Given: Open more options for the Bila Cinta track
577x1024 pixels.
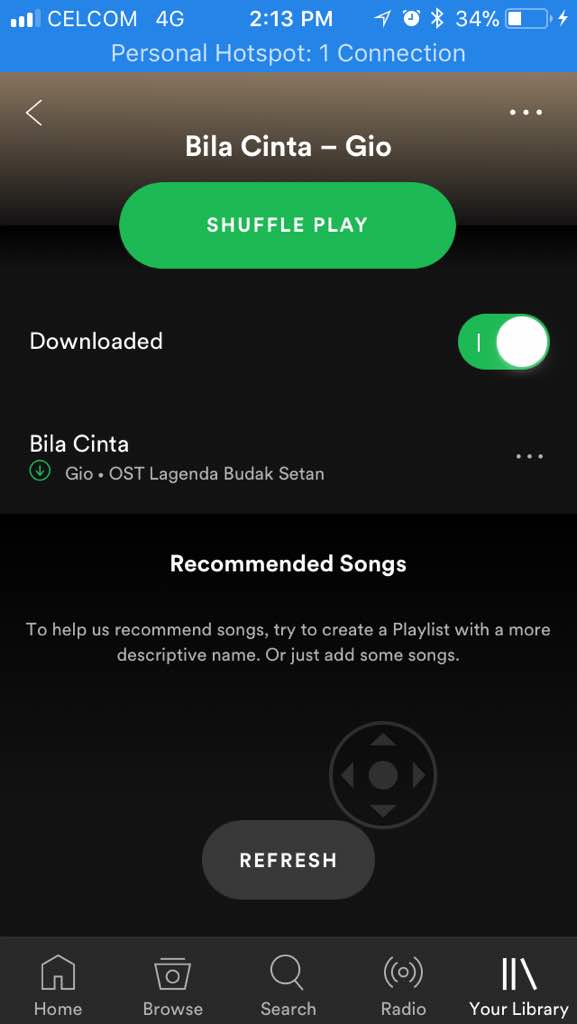Looking at the screenshot, I should pos(529,456).
